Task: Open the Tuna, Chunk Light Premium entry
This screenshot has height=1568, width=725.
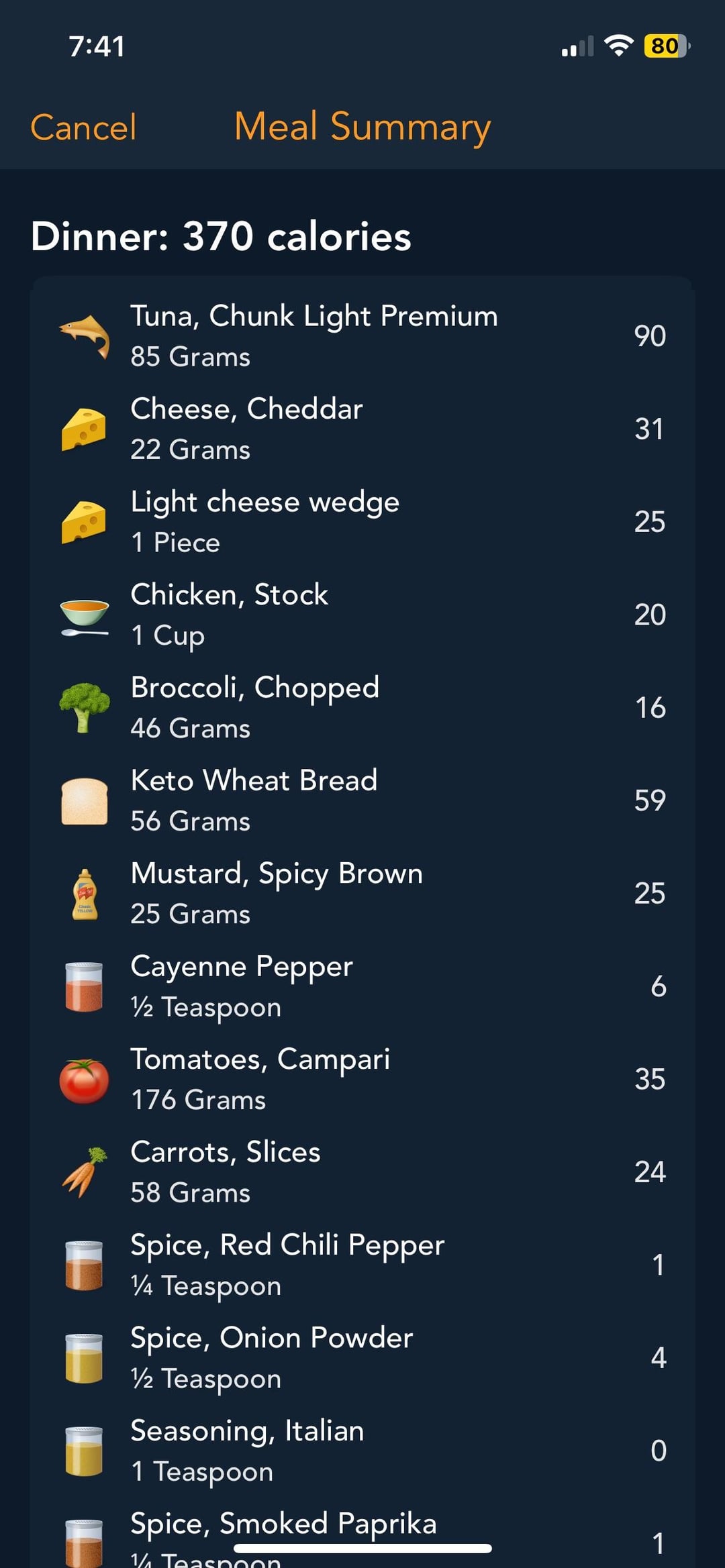Action: 362,335
